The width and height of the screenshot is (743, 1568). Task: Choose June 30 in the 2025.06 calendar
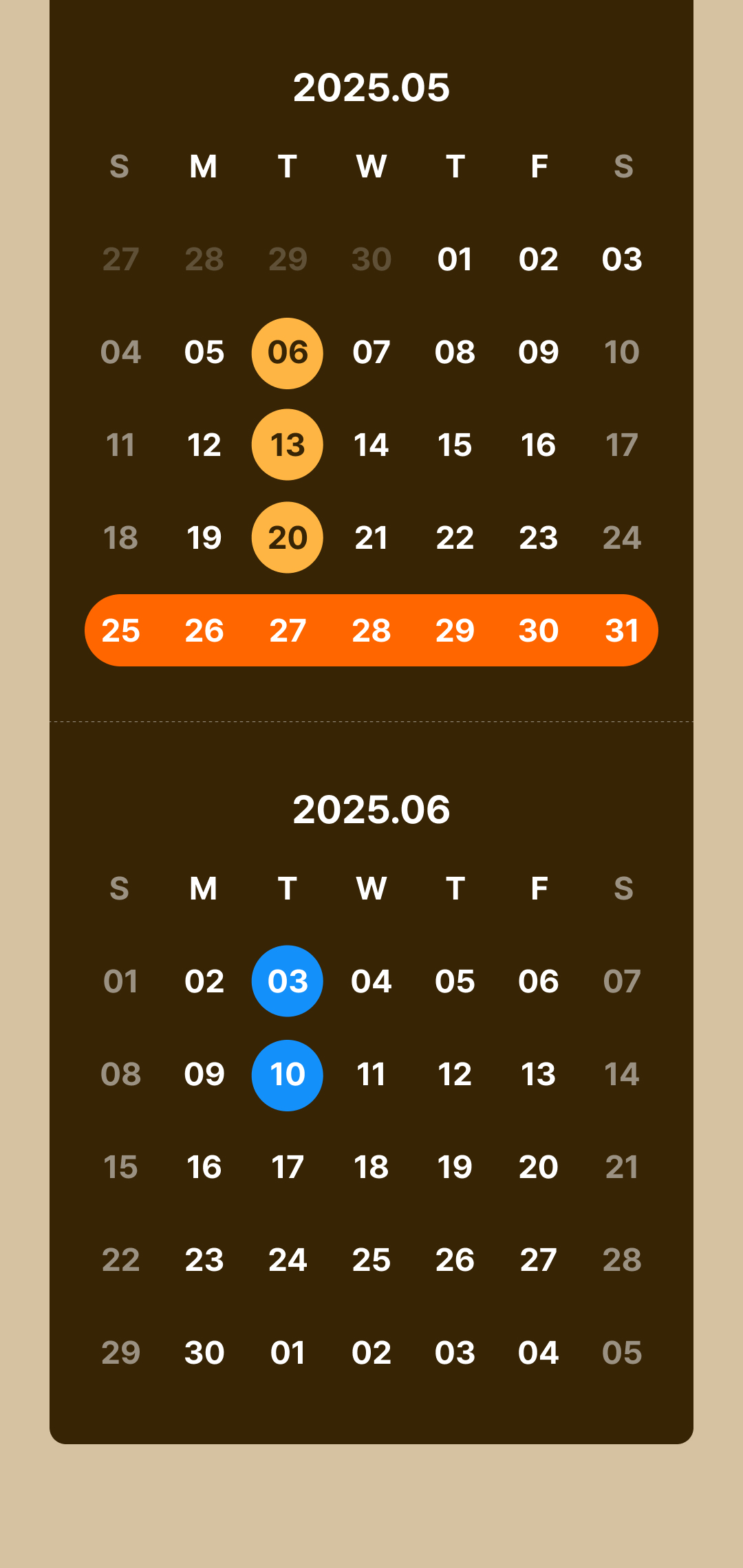(204, 1353)
